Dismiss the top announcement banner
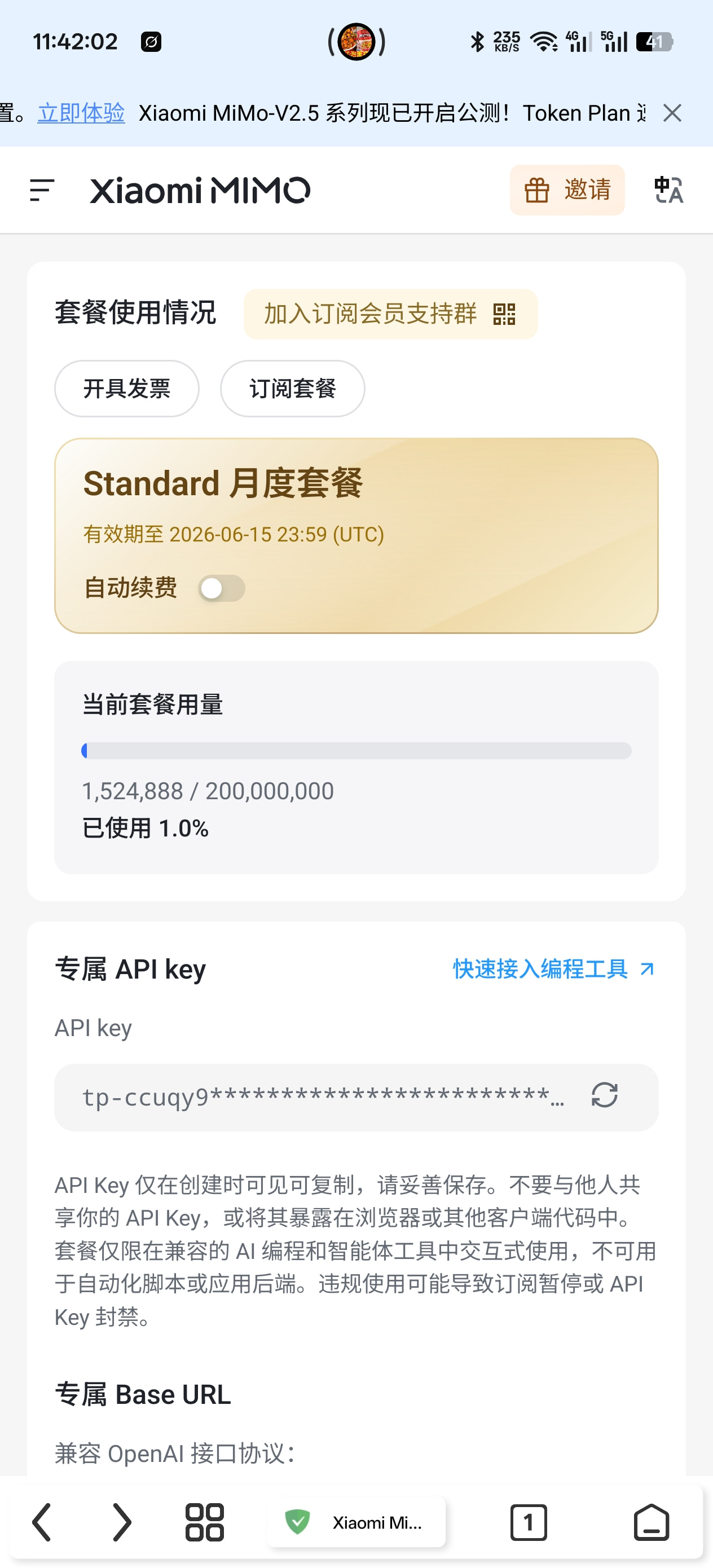The height and width of the screenshot is (1568, 713). (672, 113)
